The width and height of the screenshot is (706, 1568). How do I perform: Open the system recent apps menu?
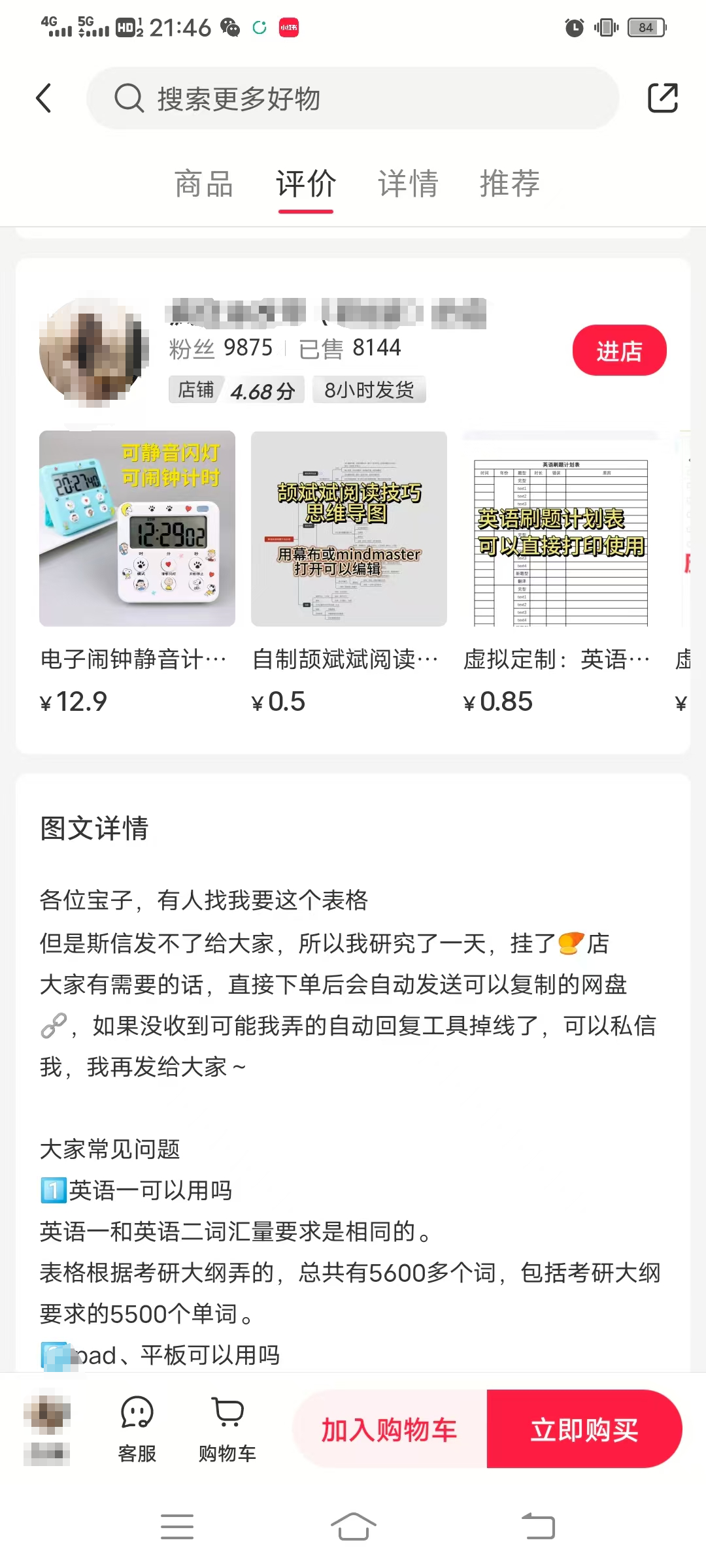point(177,1527)
